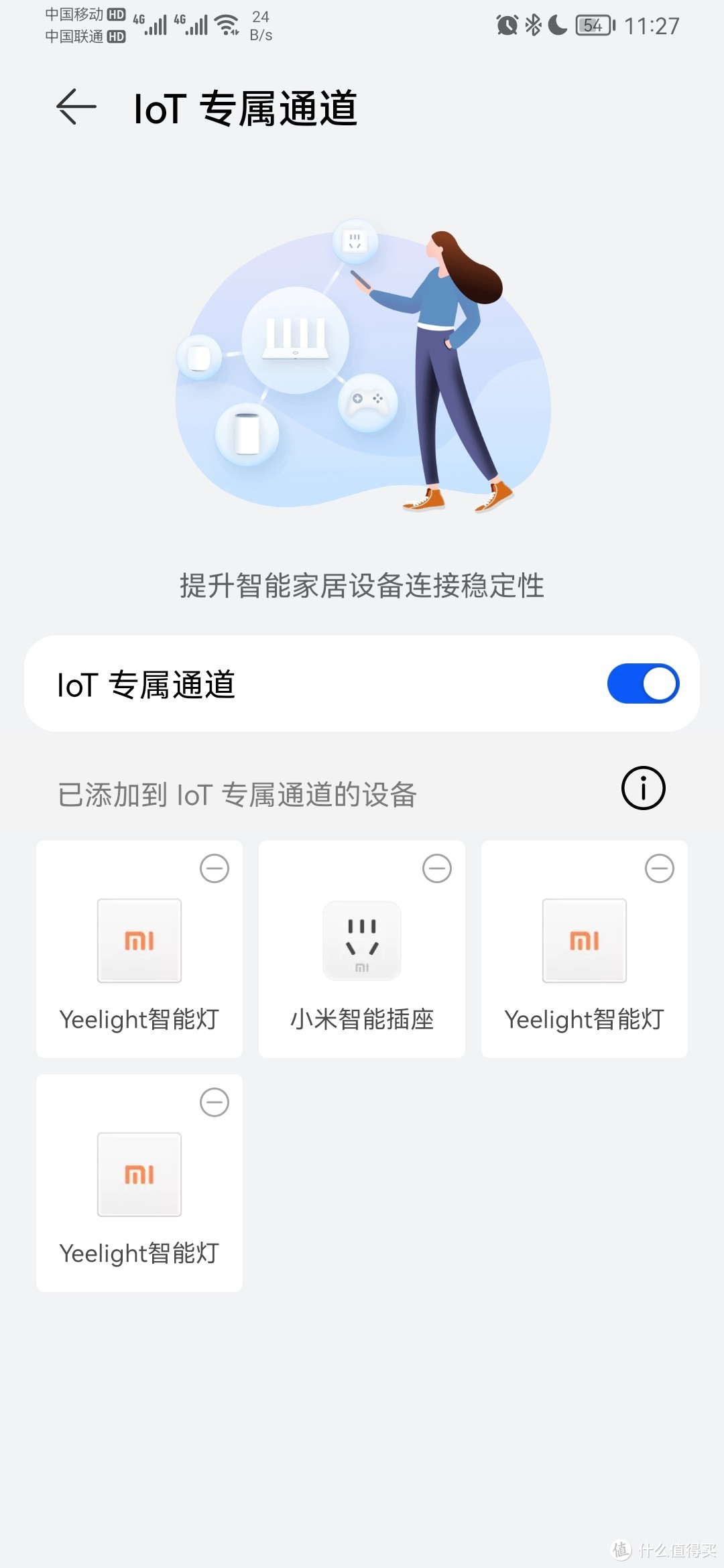724x1568 pixels.
Task: Select the third Yeelight智能灯 Mi logo icon
Action: [x=583, y=941]
